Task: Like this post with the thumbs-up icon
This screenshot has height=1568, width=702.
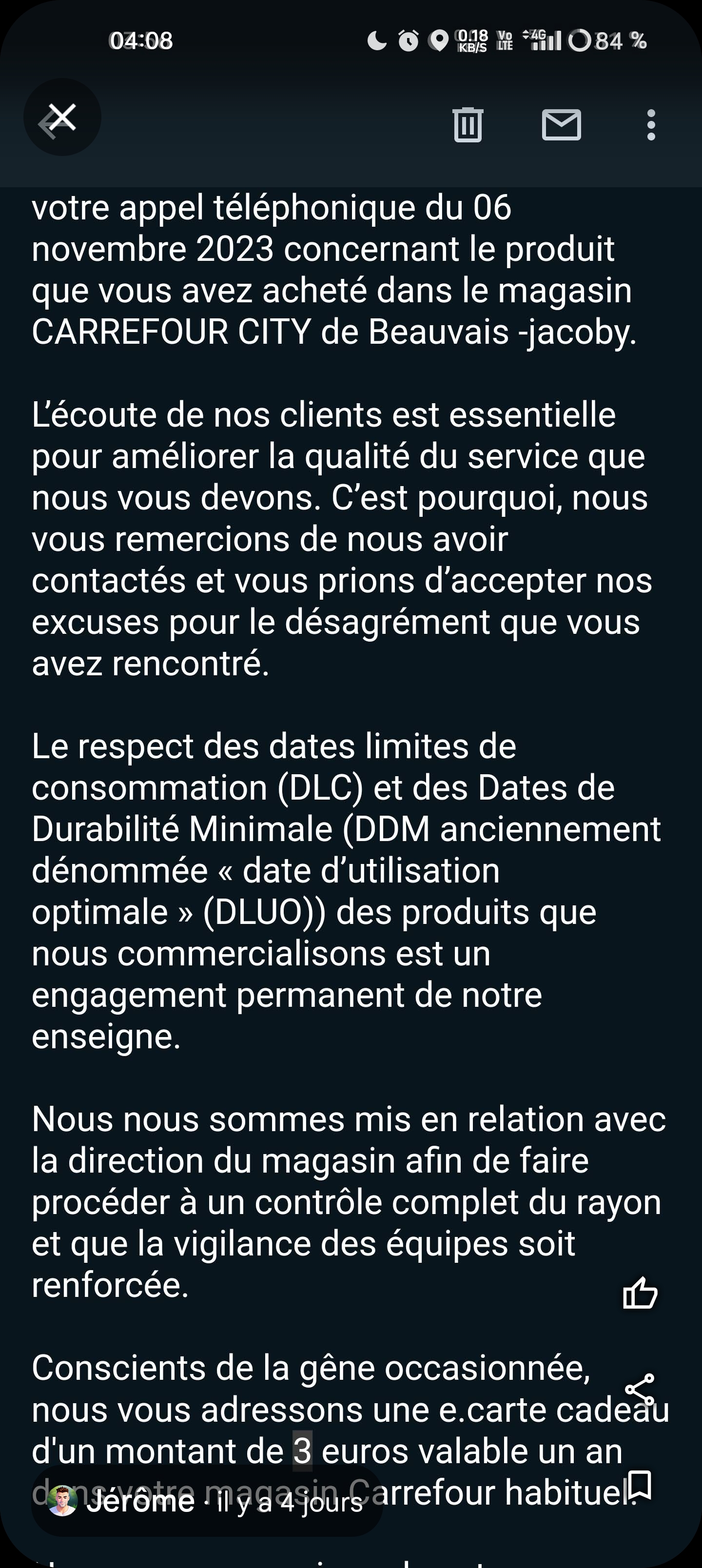Action: 640,1293
